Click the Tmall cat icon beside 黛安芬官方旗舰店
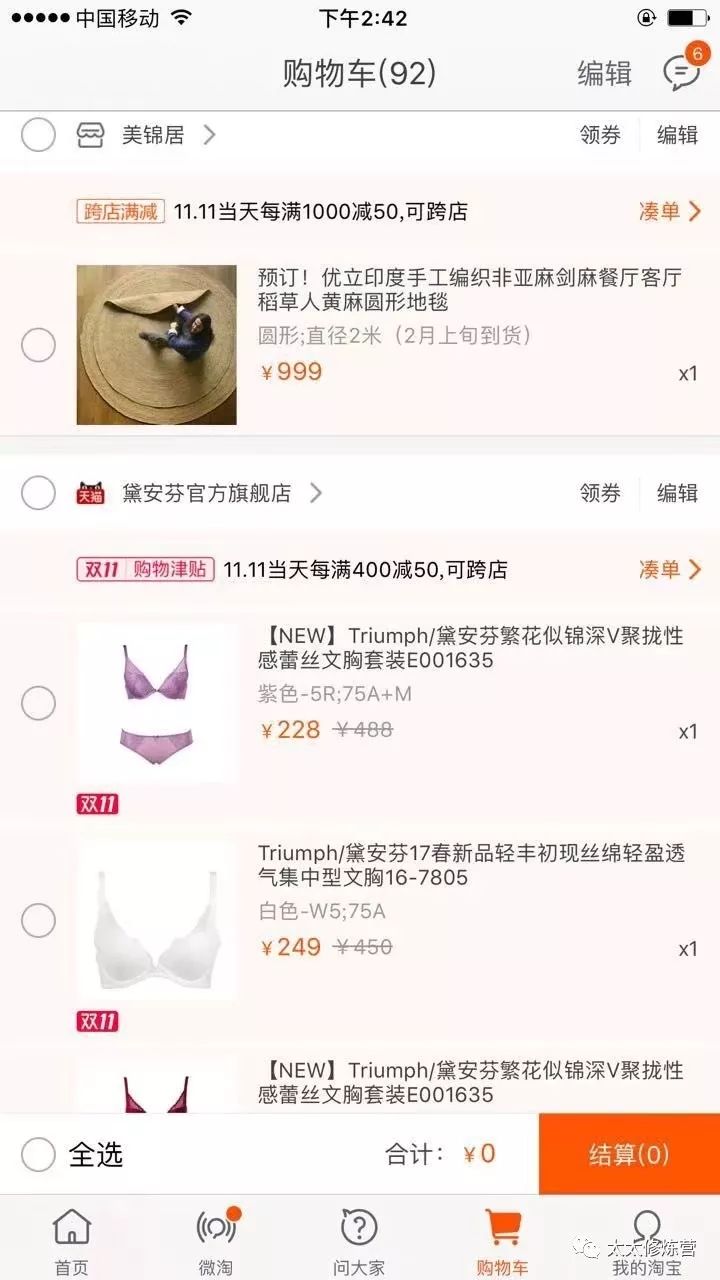Image resolution: width=720 pixels, height=1280 pixels. click(x=90, y=493)
